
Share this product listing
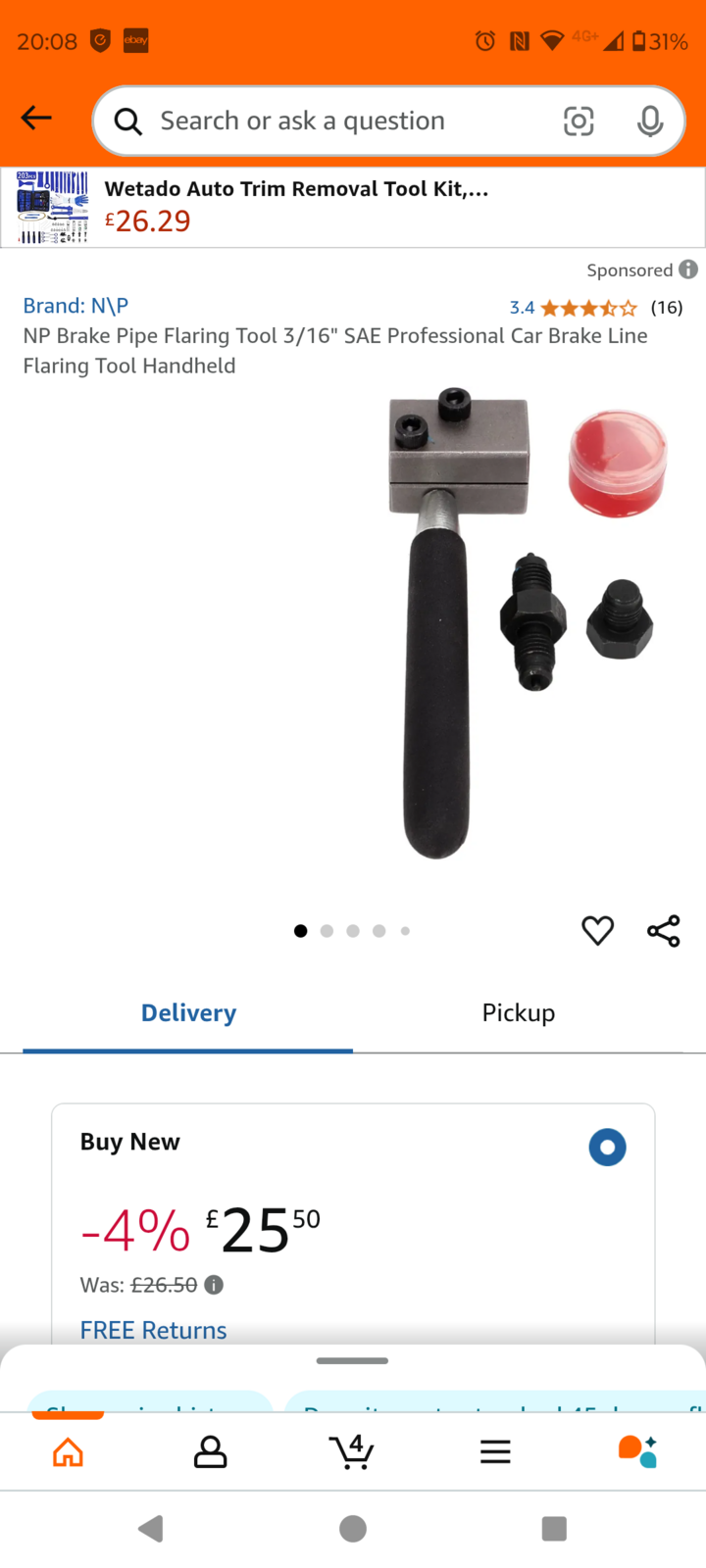(x=664, y=930)
